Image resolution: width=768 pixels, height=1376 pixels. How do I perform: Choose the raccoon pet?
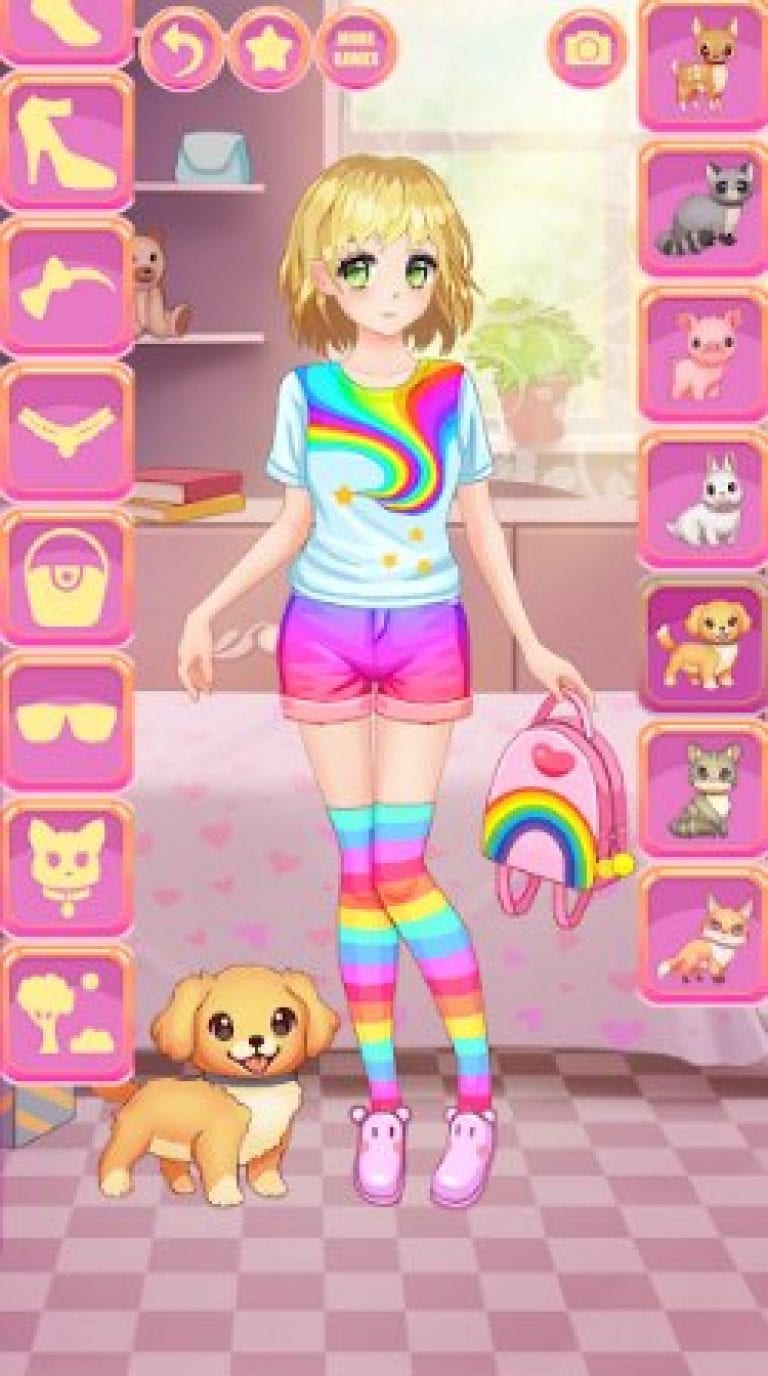coord(703,210)
